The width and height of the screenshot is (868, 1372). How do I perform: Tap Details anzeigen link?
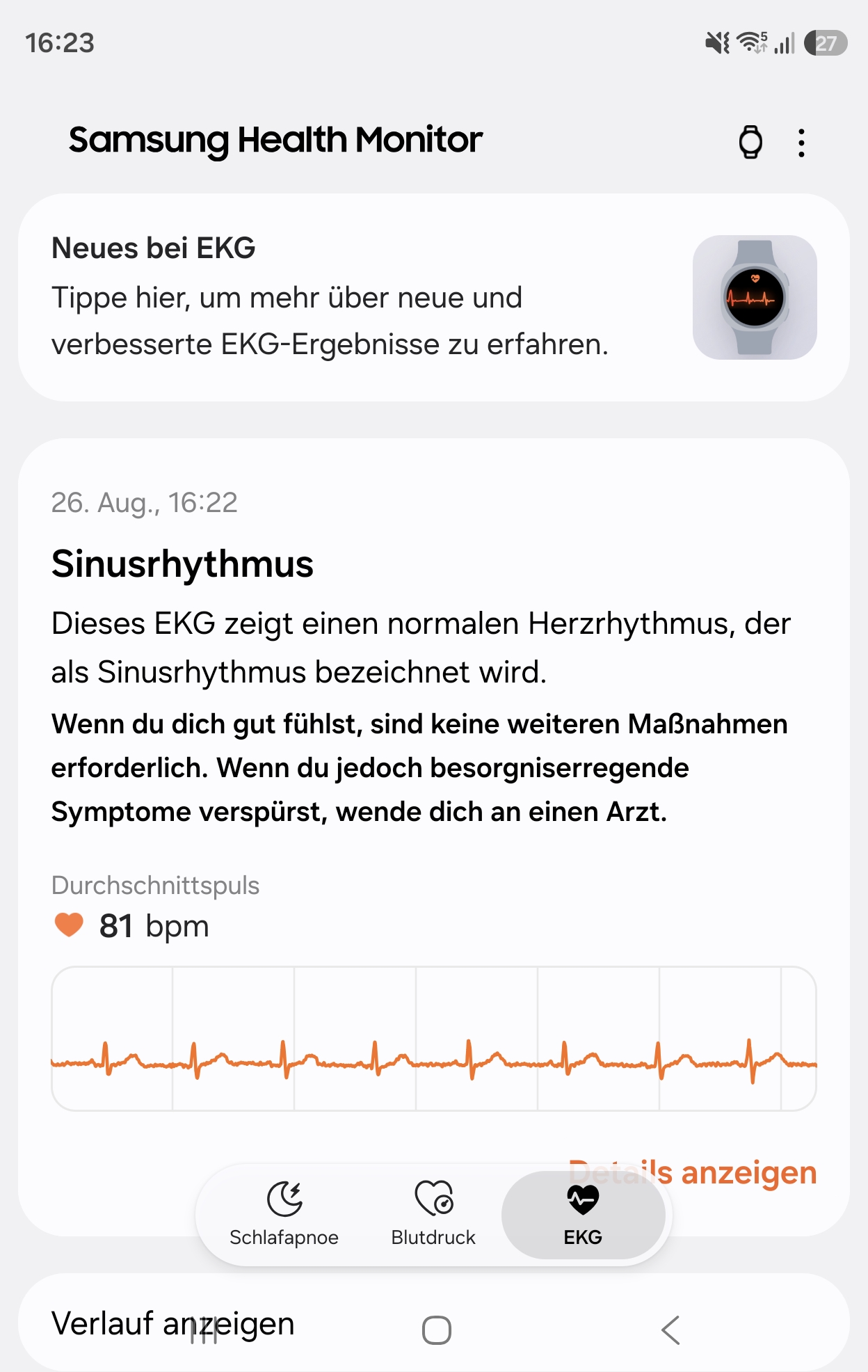pyautogui.click(x=693, y=1173)
